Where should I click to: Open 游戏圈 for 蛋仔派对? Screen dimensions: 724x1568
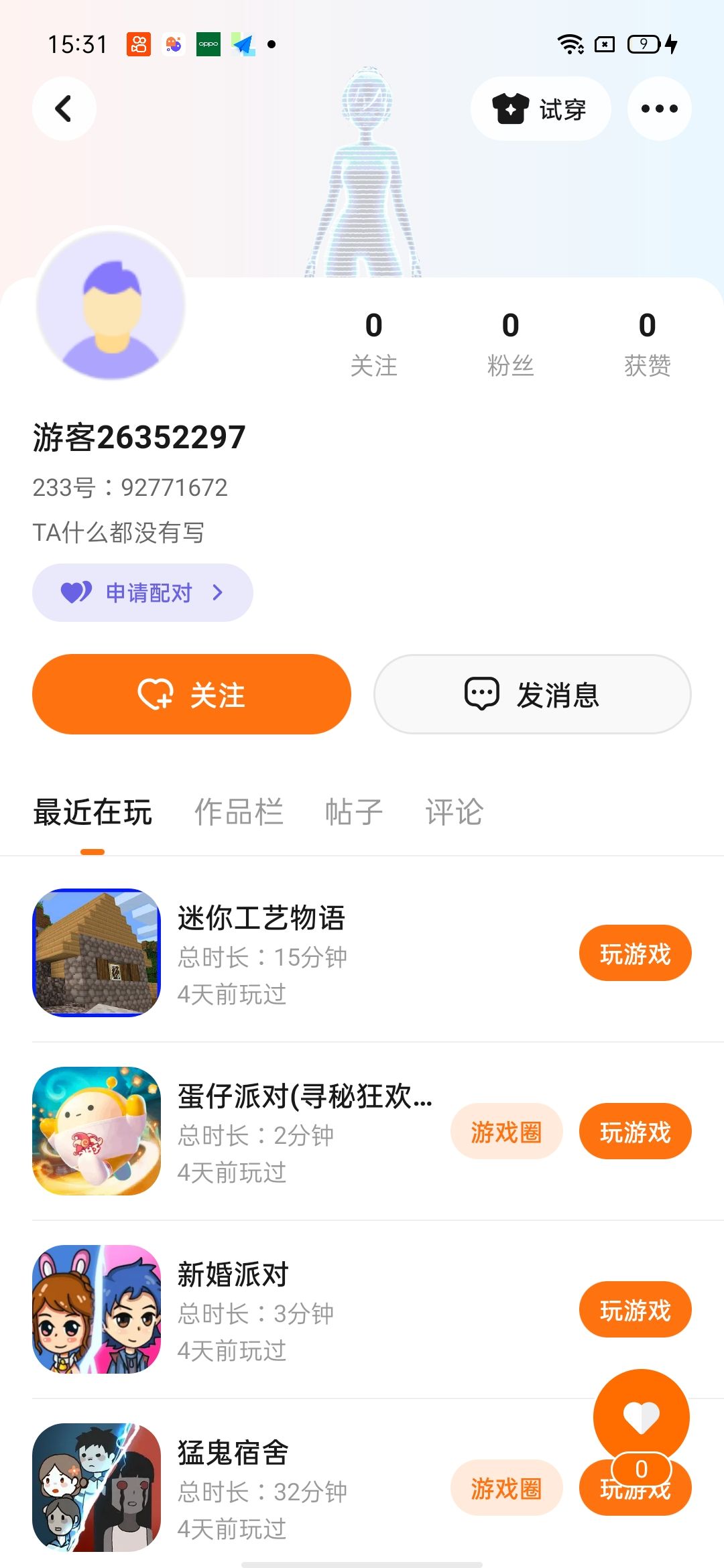(506, 1132)
